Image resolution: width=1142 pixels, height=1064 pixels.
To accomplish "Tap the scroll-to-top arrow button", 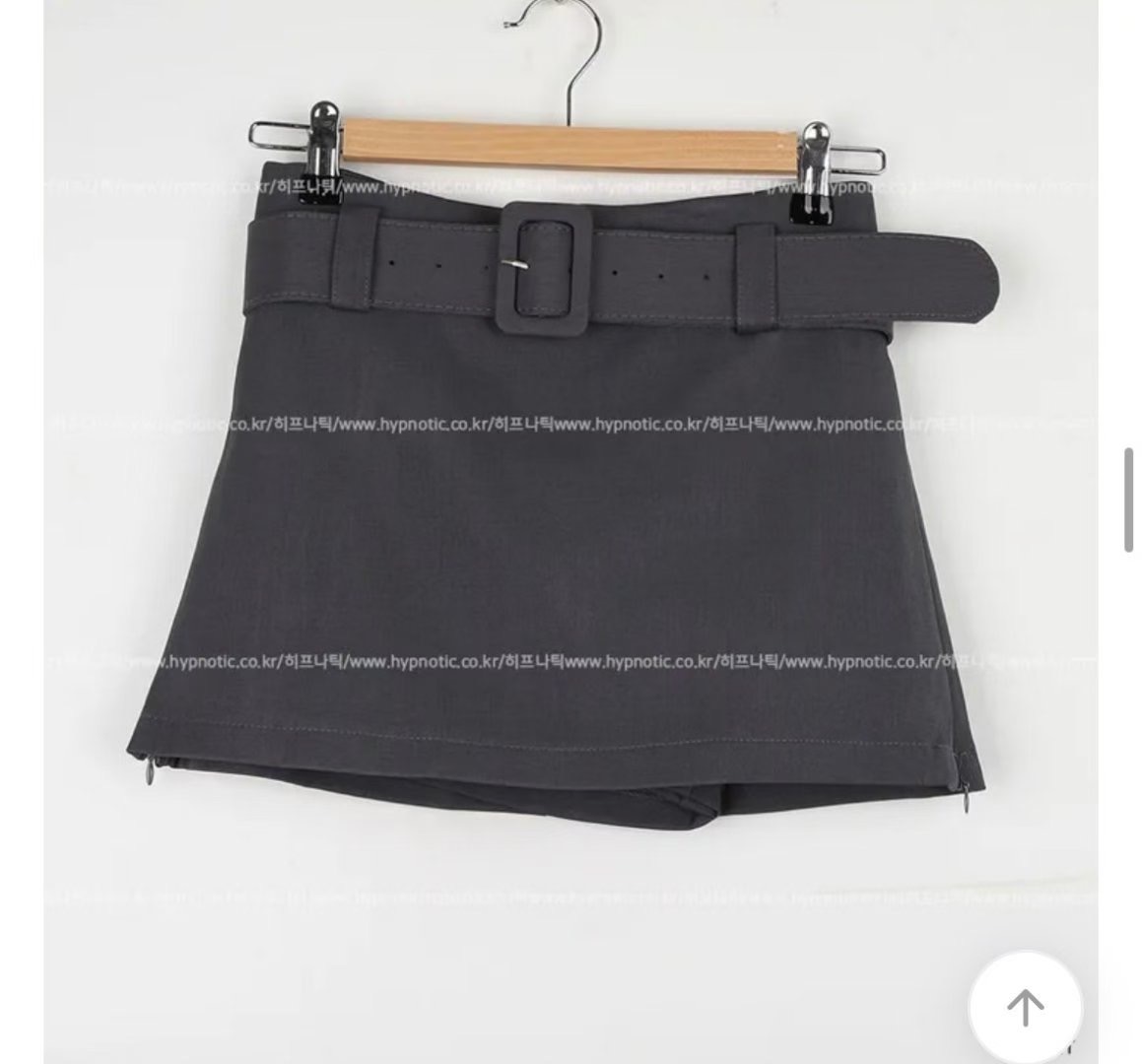I will point(1025,1006).
